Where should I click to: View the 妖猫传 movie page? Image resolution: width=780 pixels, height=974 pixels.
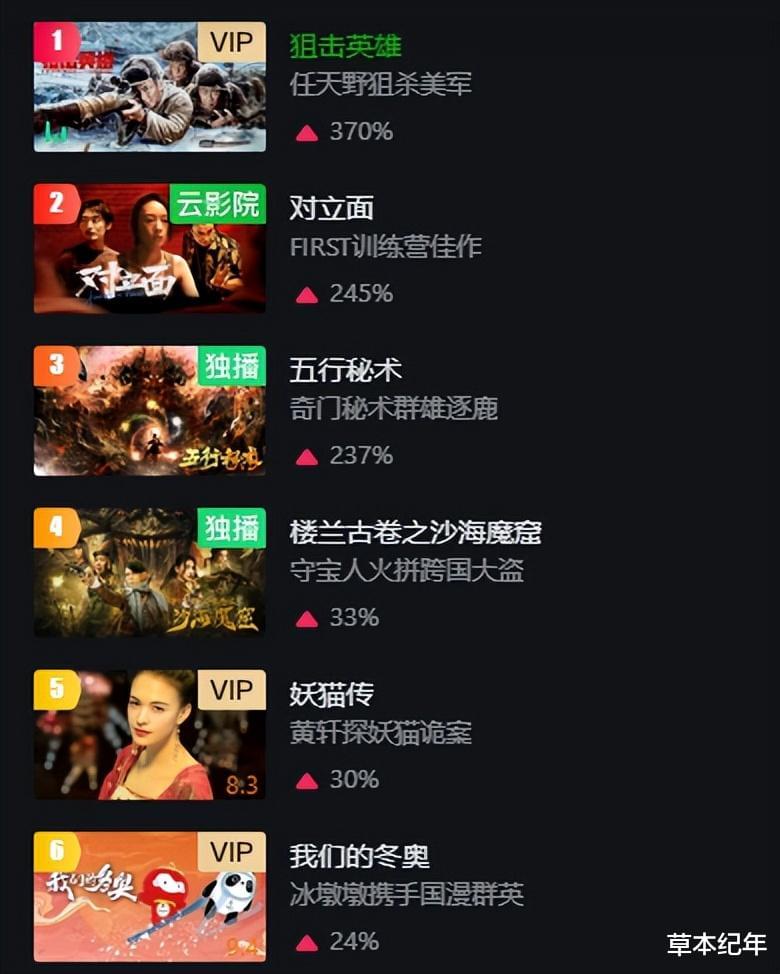tap(331, 694)
